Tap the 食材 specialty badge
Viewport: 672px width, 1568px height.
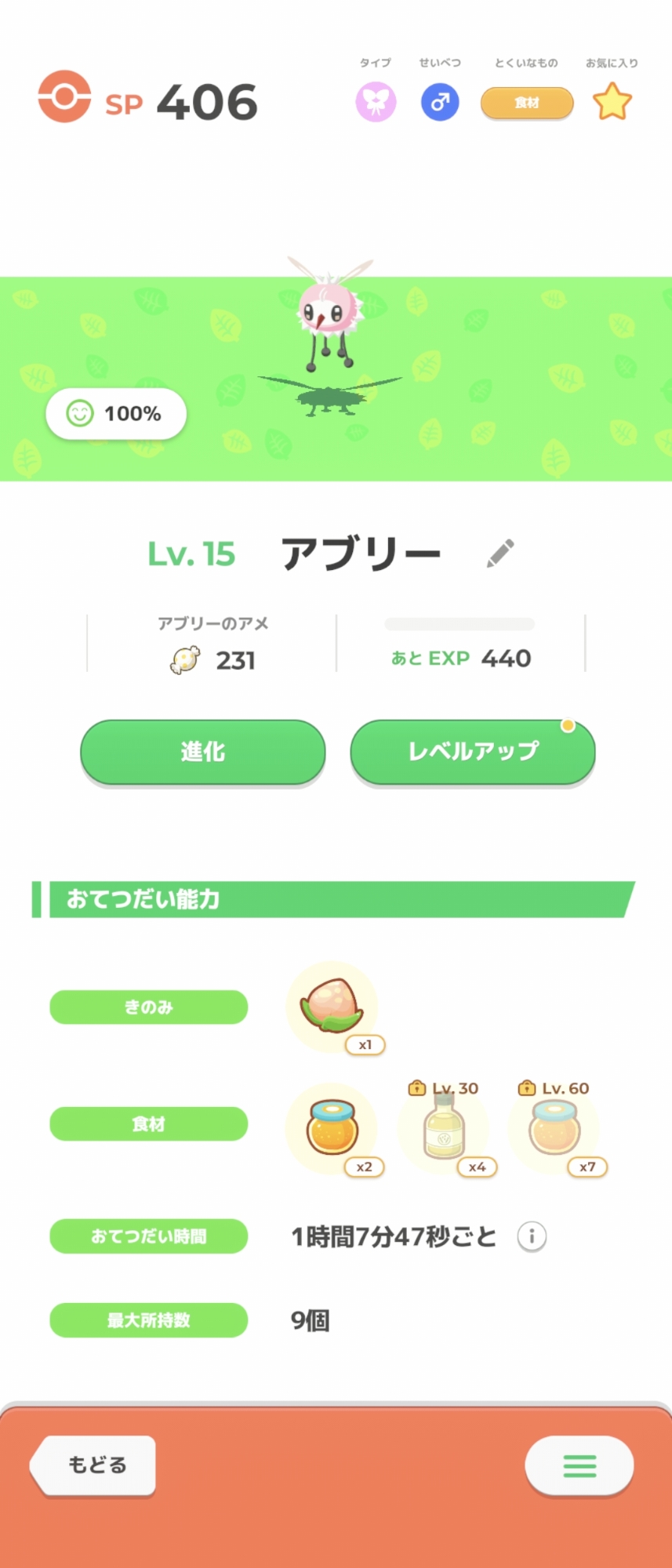pos(526,103)
